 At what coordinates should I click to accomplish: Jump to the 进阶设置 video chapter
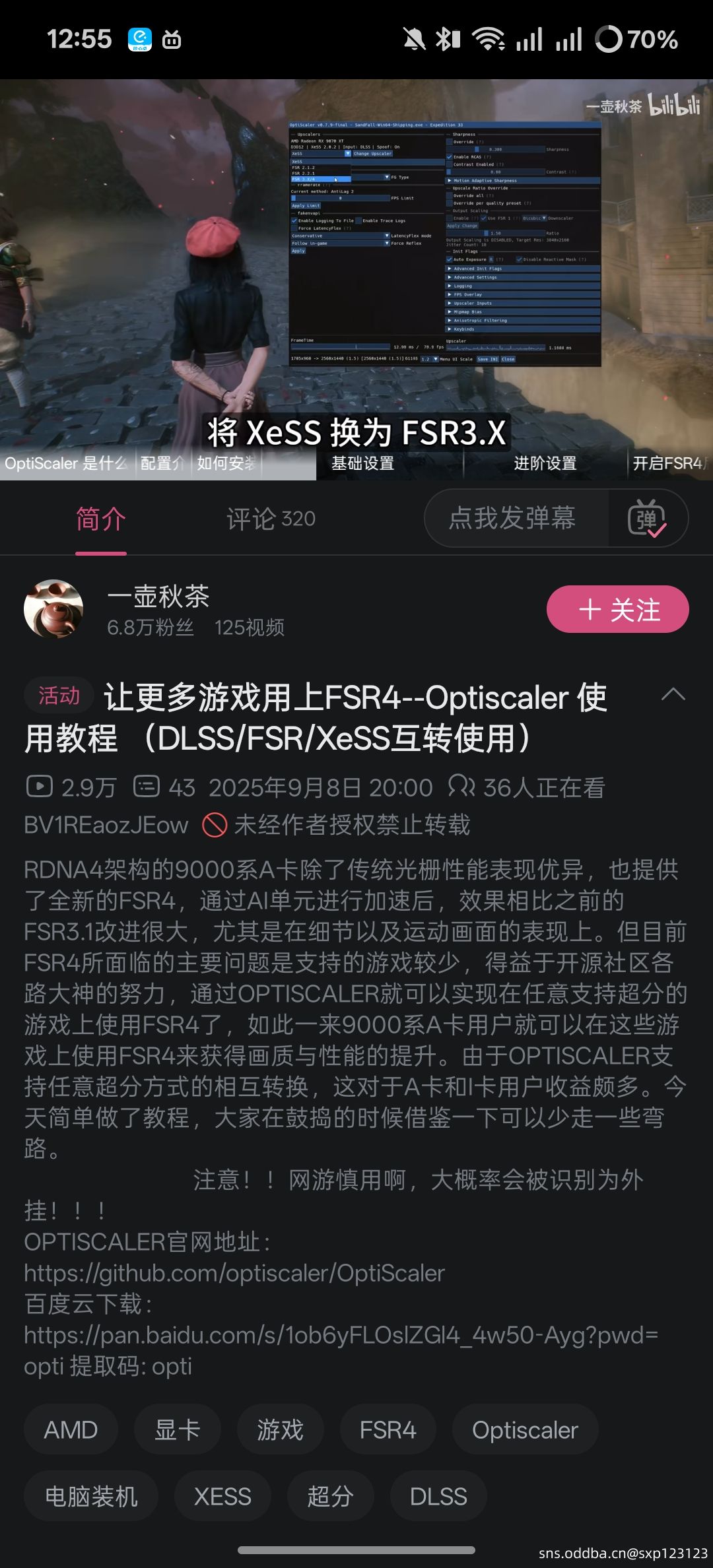tap(545, 463)
